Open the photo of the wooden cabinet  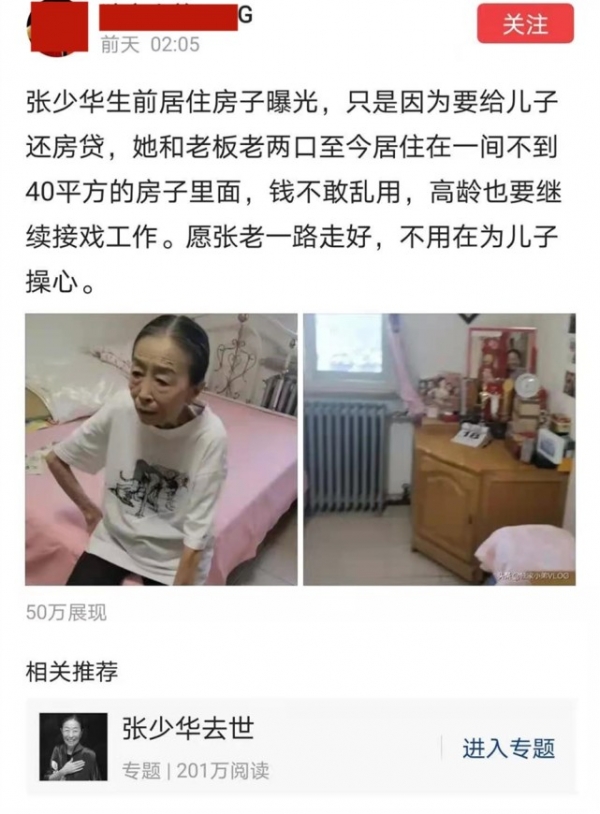pos(439,449)
